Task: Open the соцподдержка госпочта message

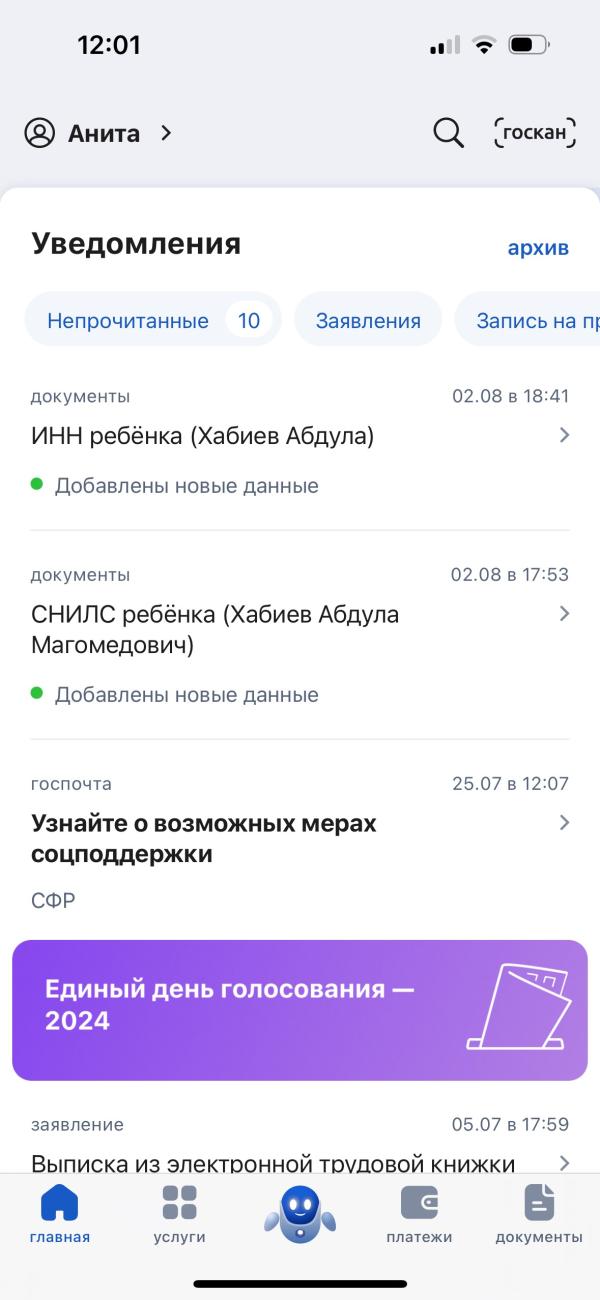Action: tap(300, 840)
